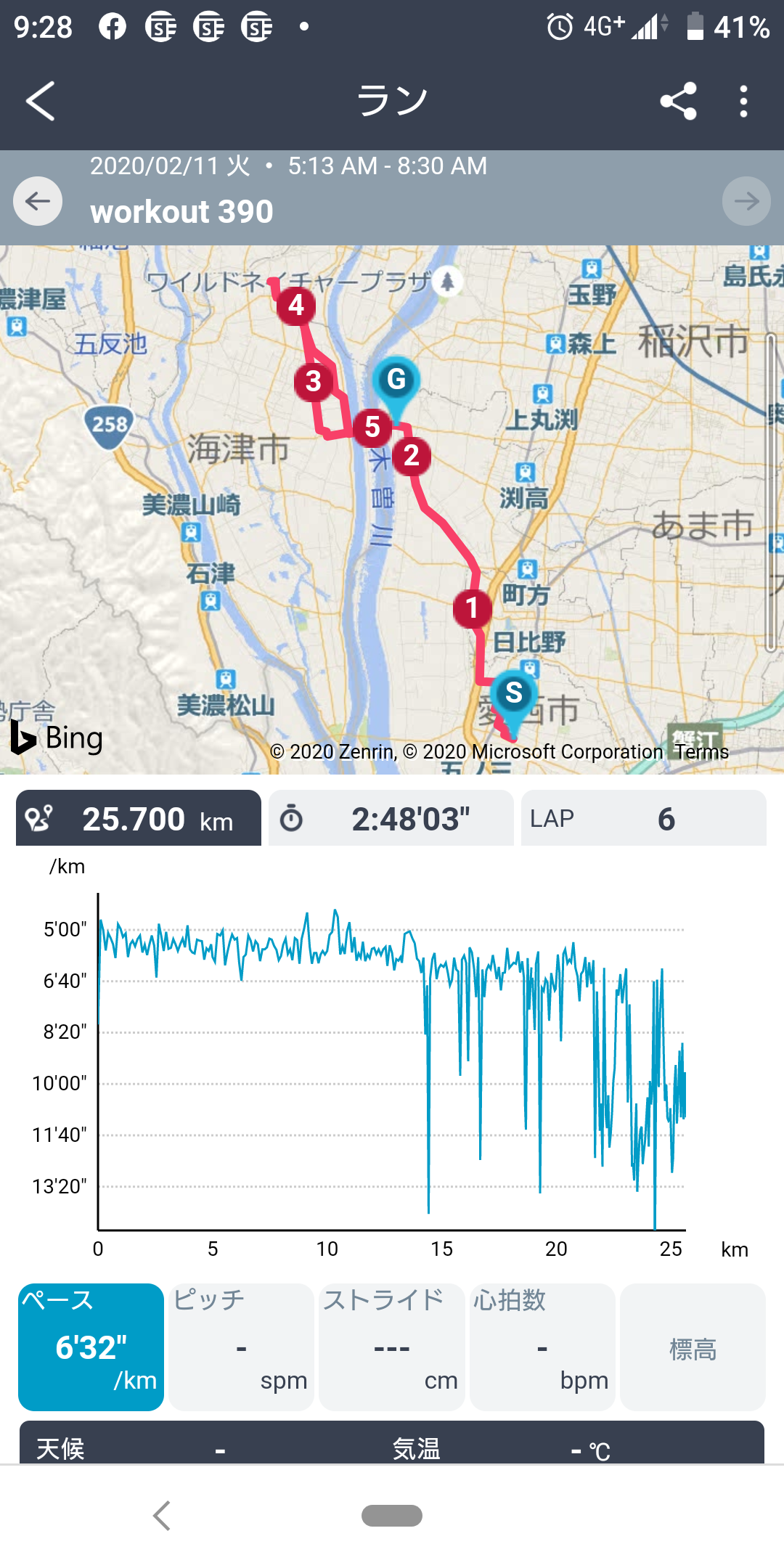
Task: Tap the home pill in navigation bar
Action: (392, 1516)
